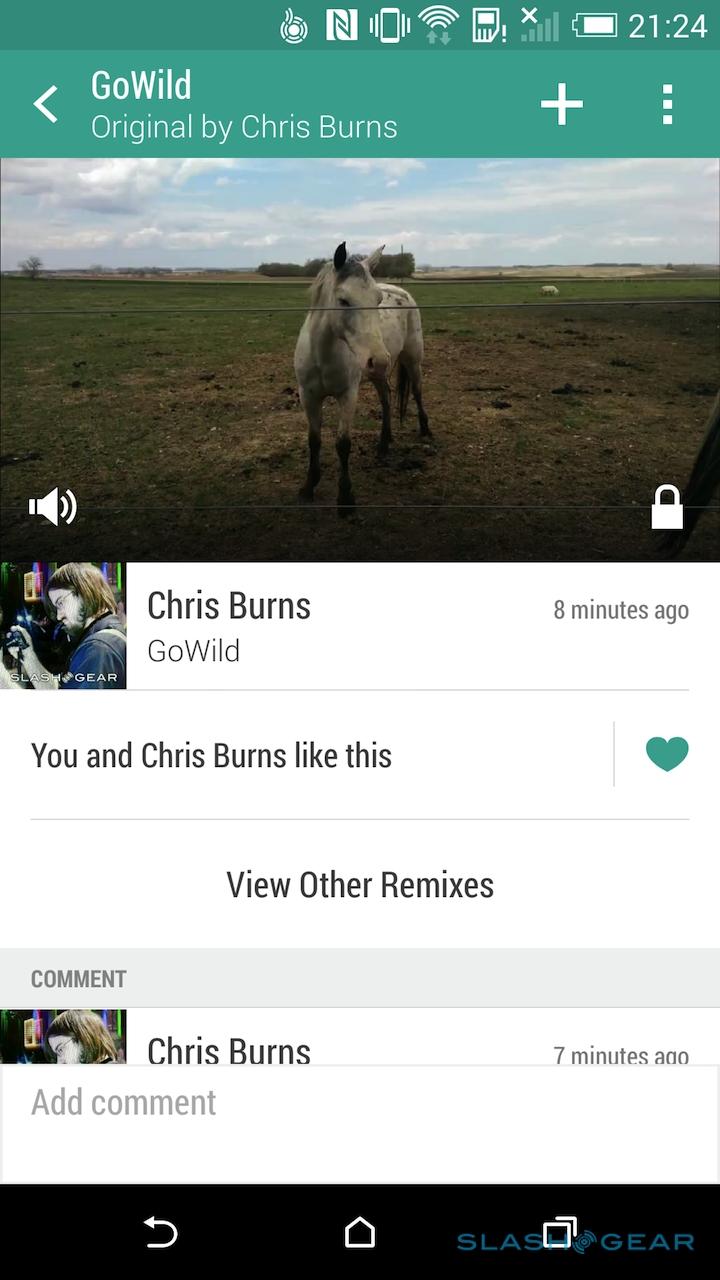Tap the system back button

[x=160, y=1233]
